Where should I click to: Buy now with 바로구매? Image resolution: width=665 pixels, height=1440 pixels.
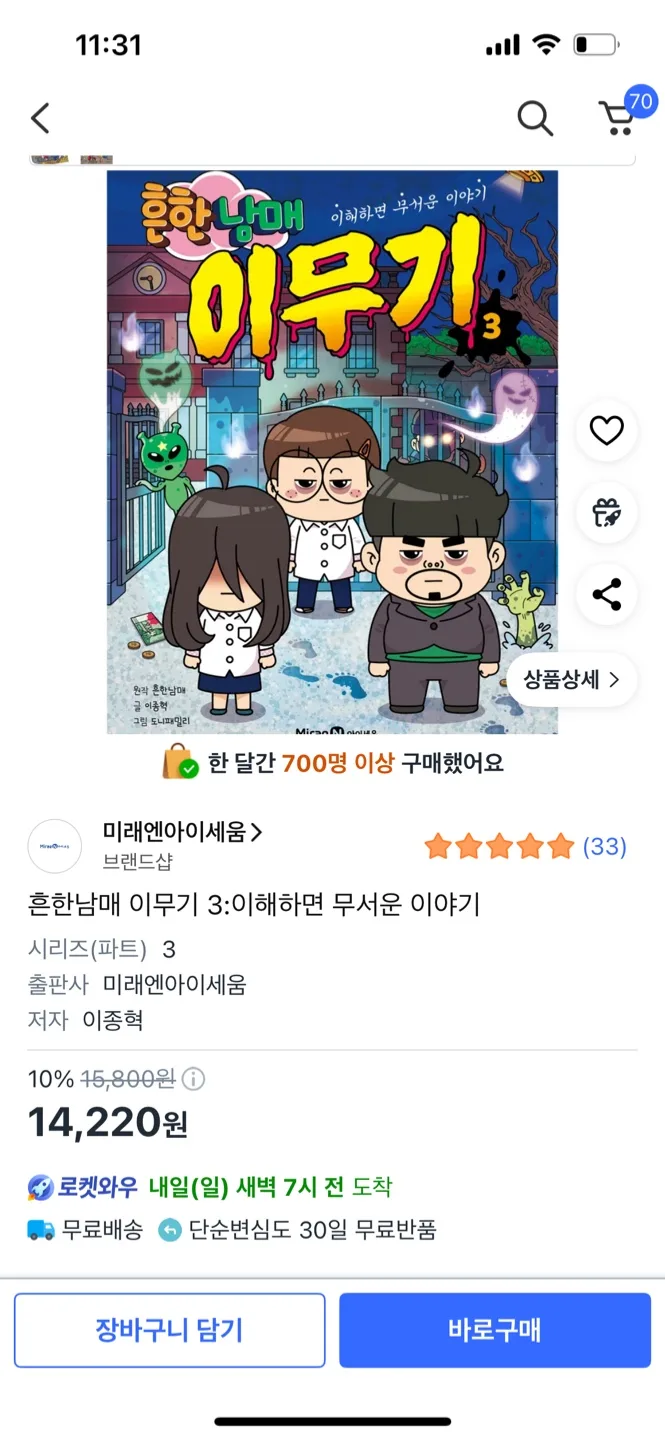point(495,1330)
